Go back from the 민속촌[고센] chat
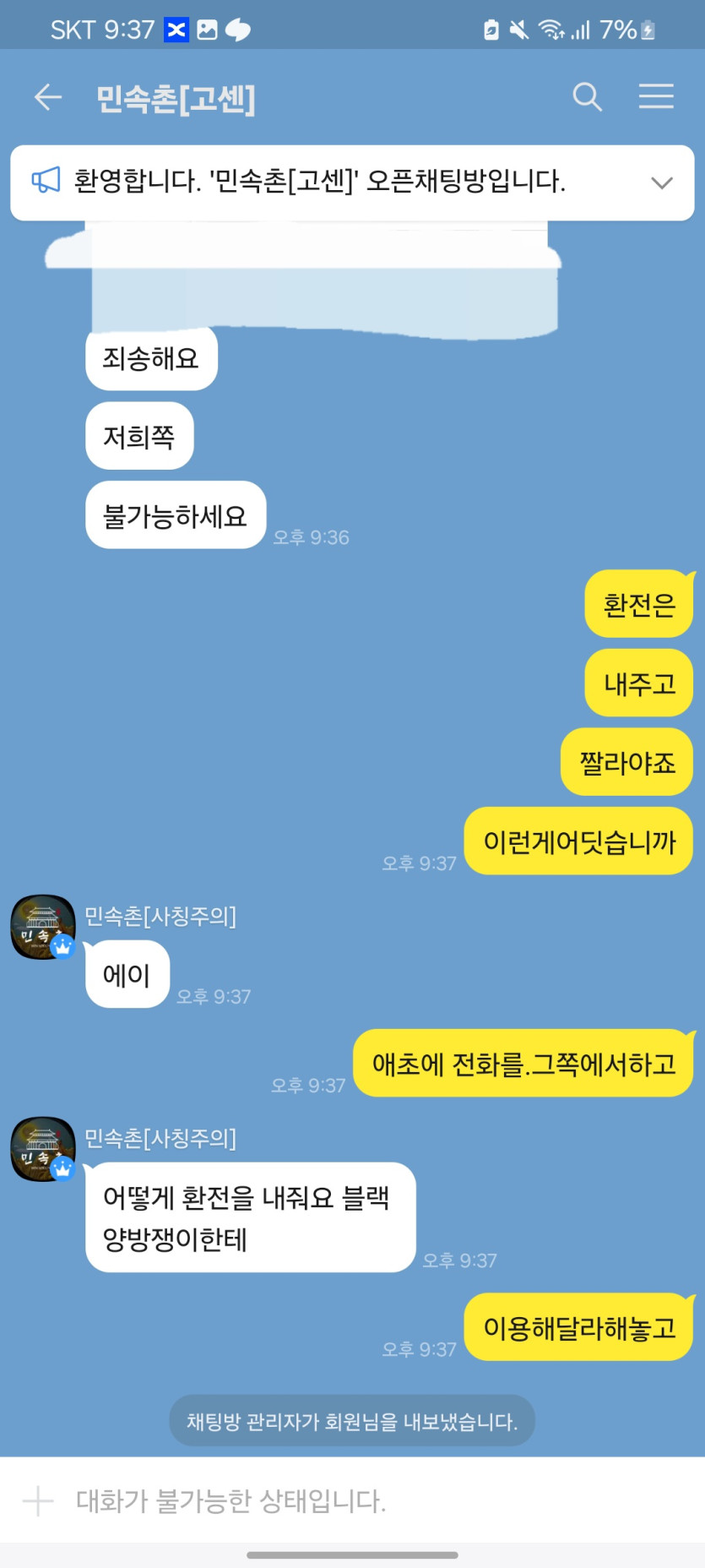Image resolution: width=705 pixels, height=1568 pixels. coord(48,97)
